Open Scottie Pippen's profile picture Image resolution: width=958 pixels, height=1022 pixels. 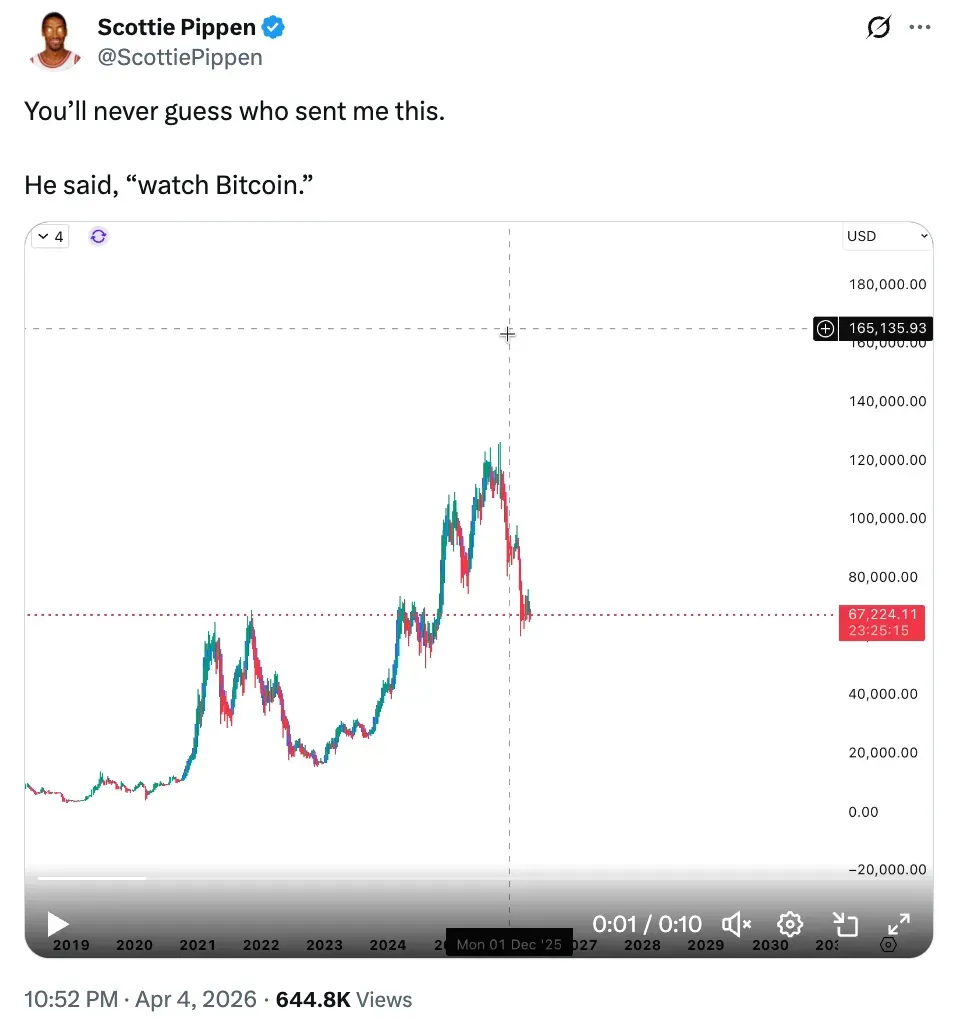55,42
